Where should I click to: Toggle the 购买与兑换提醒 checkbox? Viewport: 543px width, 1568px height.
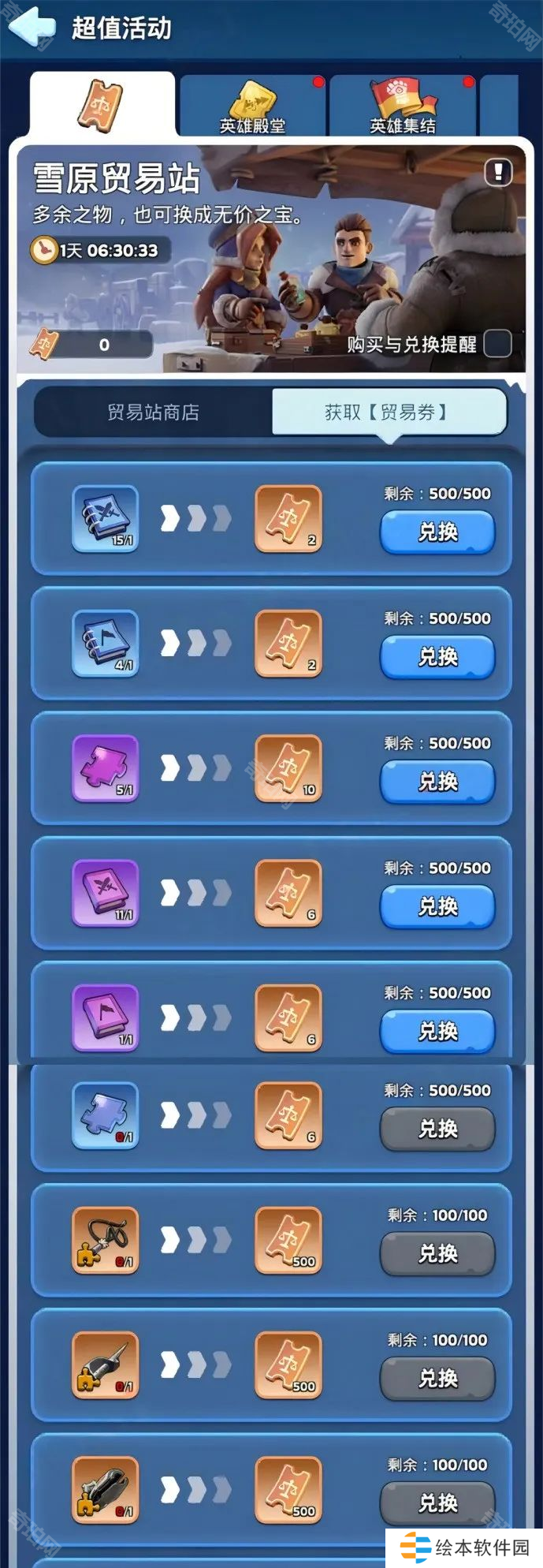coord(497,344)
